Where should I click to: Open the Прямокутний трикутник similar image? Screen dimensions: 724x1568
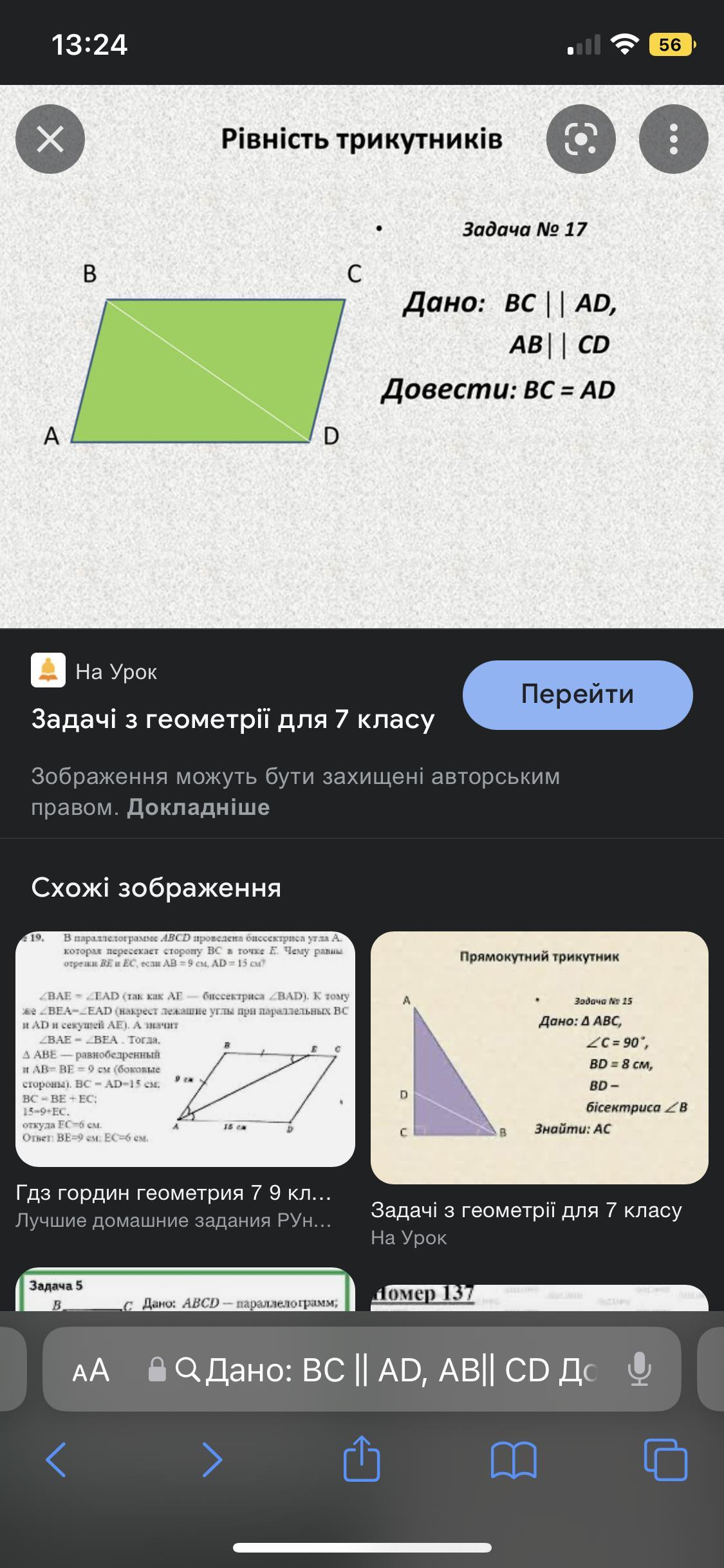(539, 1057)
